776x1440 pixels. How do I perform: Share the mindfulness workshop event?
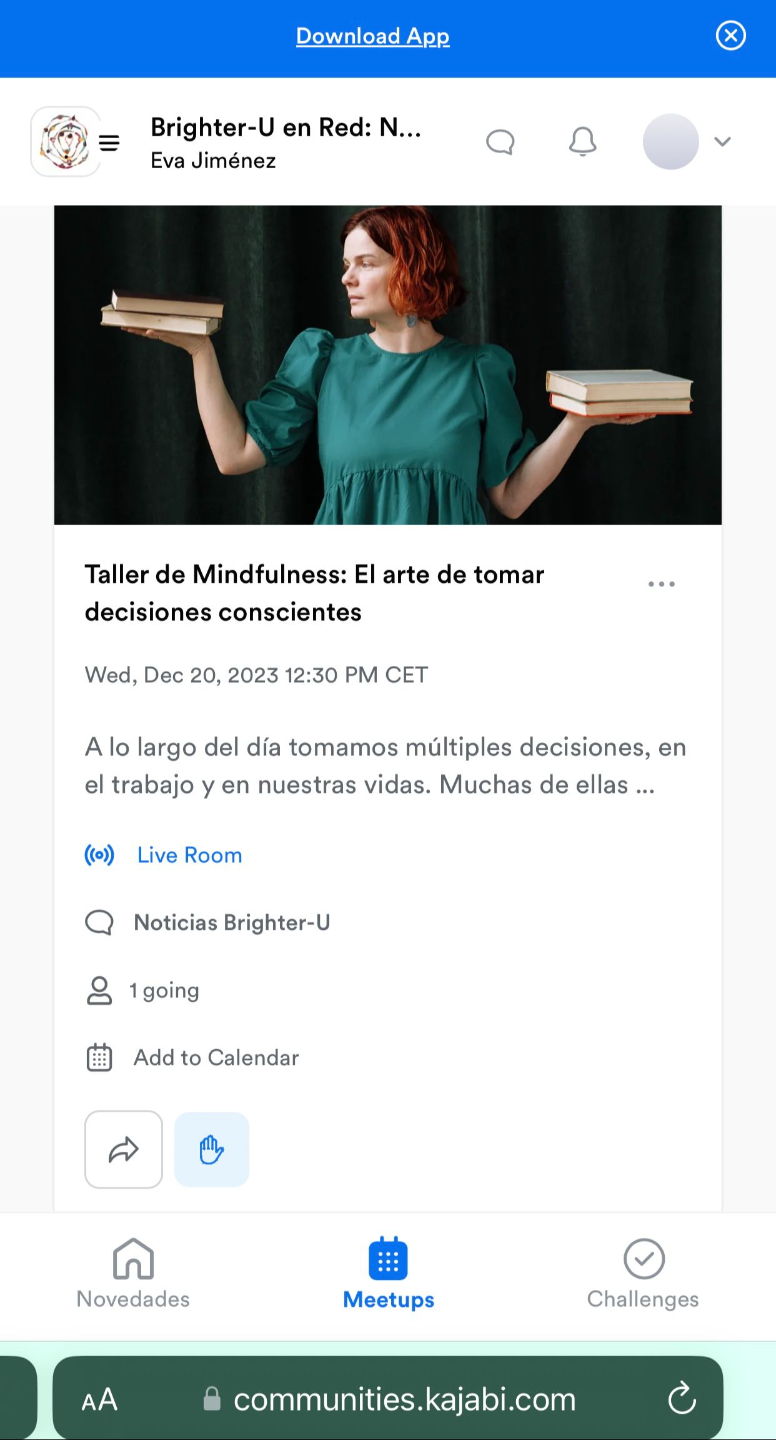(x=123, y=1150)
